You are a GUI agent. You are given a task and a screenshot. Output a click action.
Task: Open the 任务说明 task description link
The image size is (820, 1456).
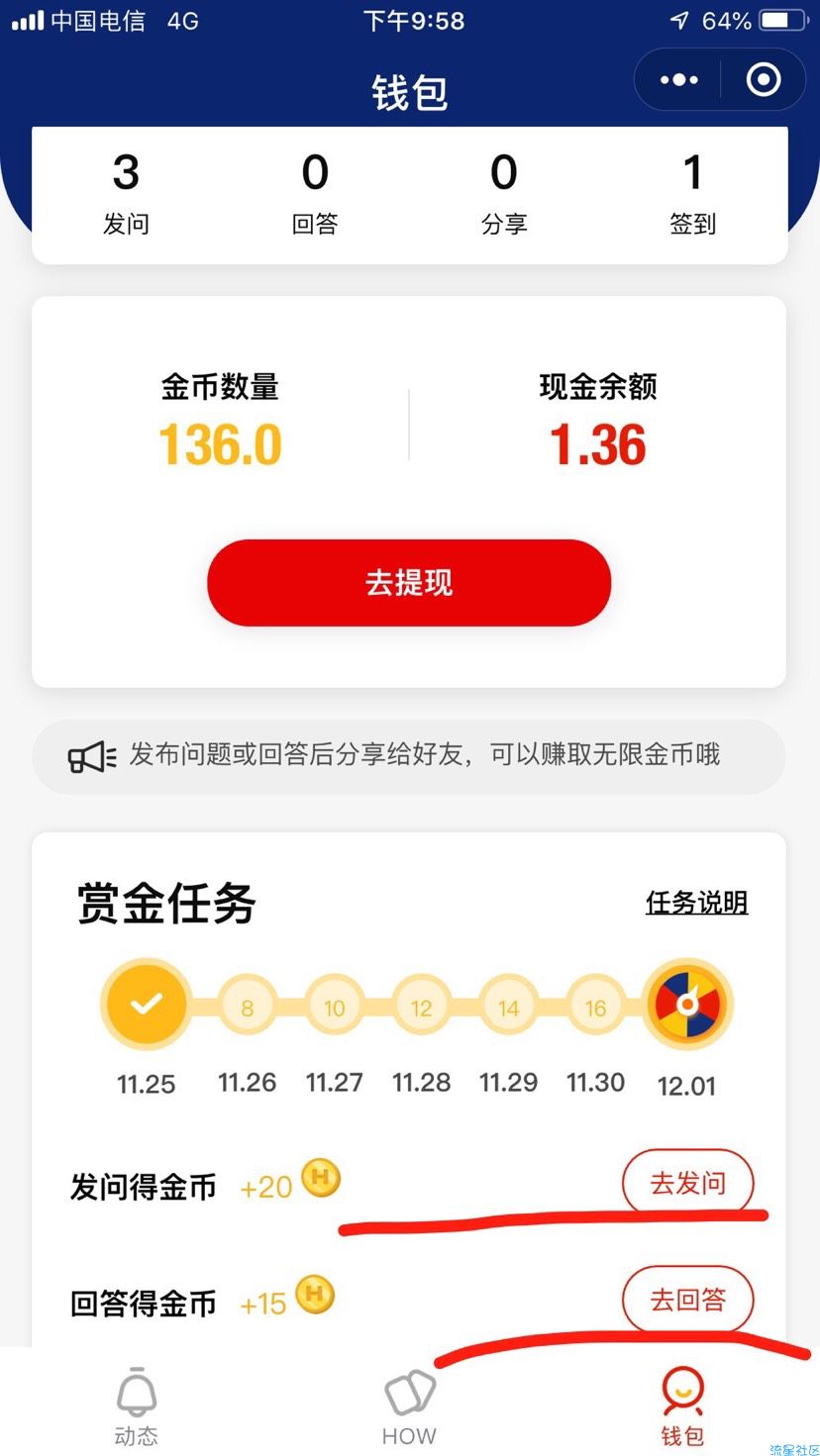tap(696, 903)
